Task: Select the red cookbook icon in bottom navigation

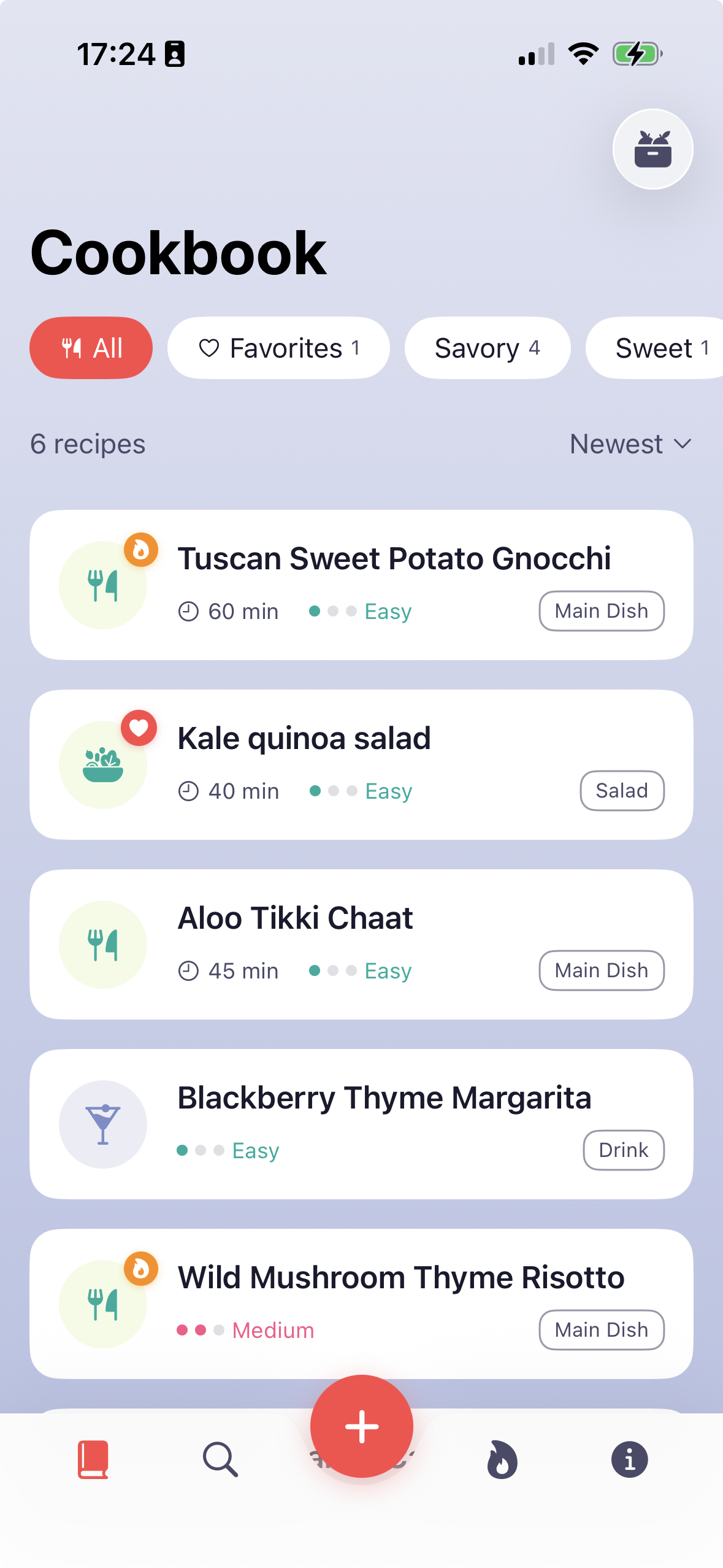Action: pyautogui.click(x=92, y=1459)
